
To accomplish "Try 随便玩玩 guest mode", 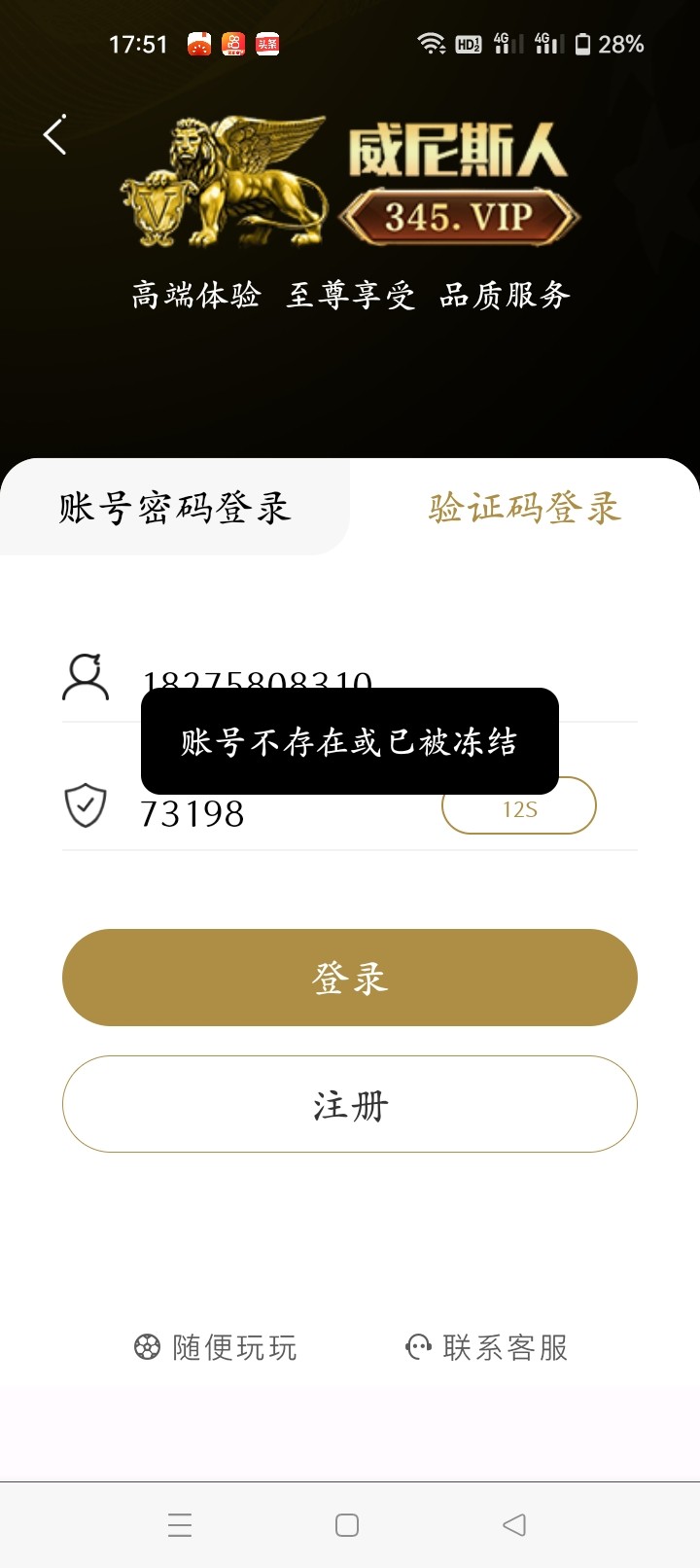I will (x=216, y=1347).
